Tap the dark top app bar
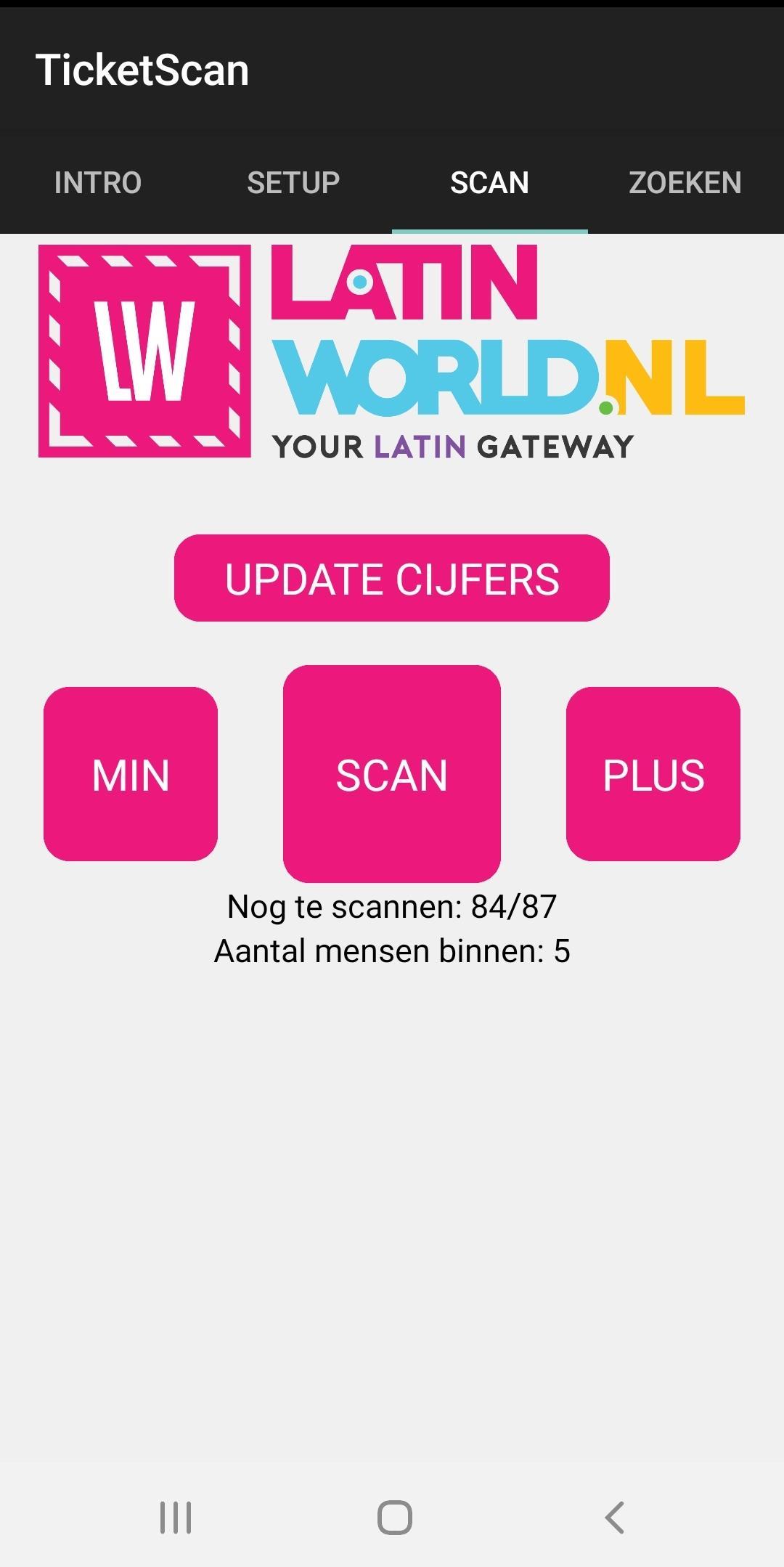 point(392,70)
